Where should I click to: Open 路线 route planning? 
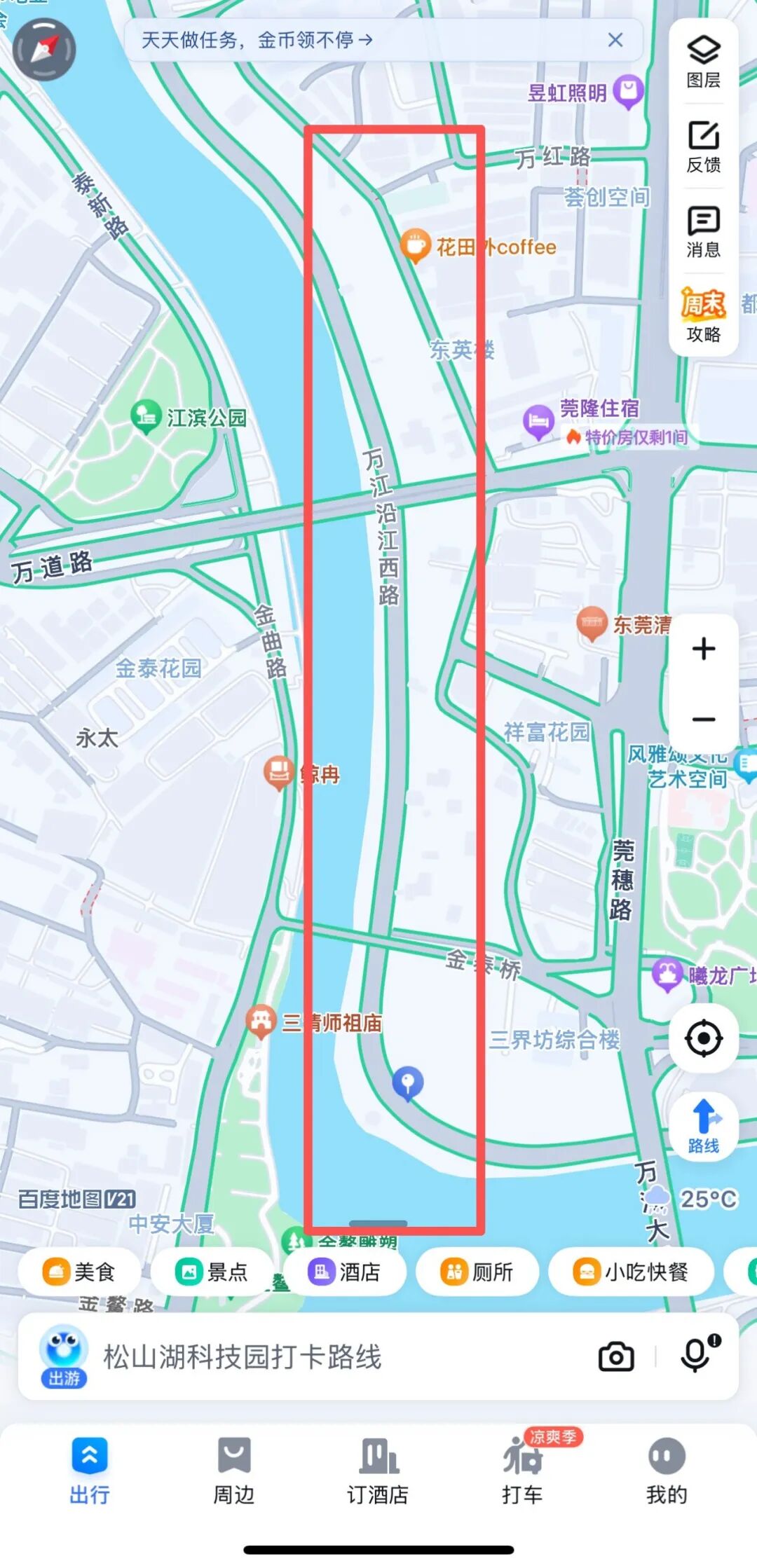[703, 1126]
